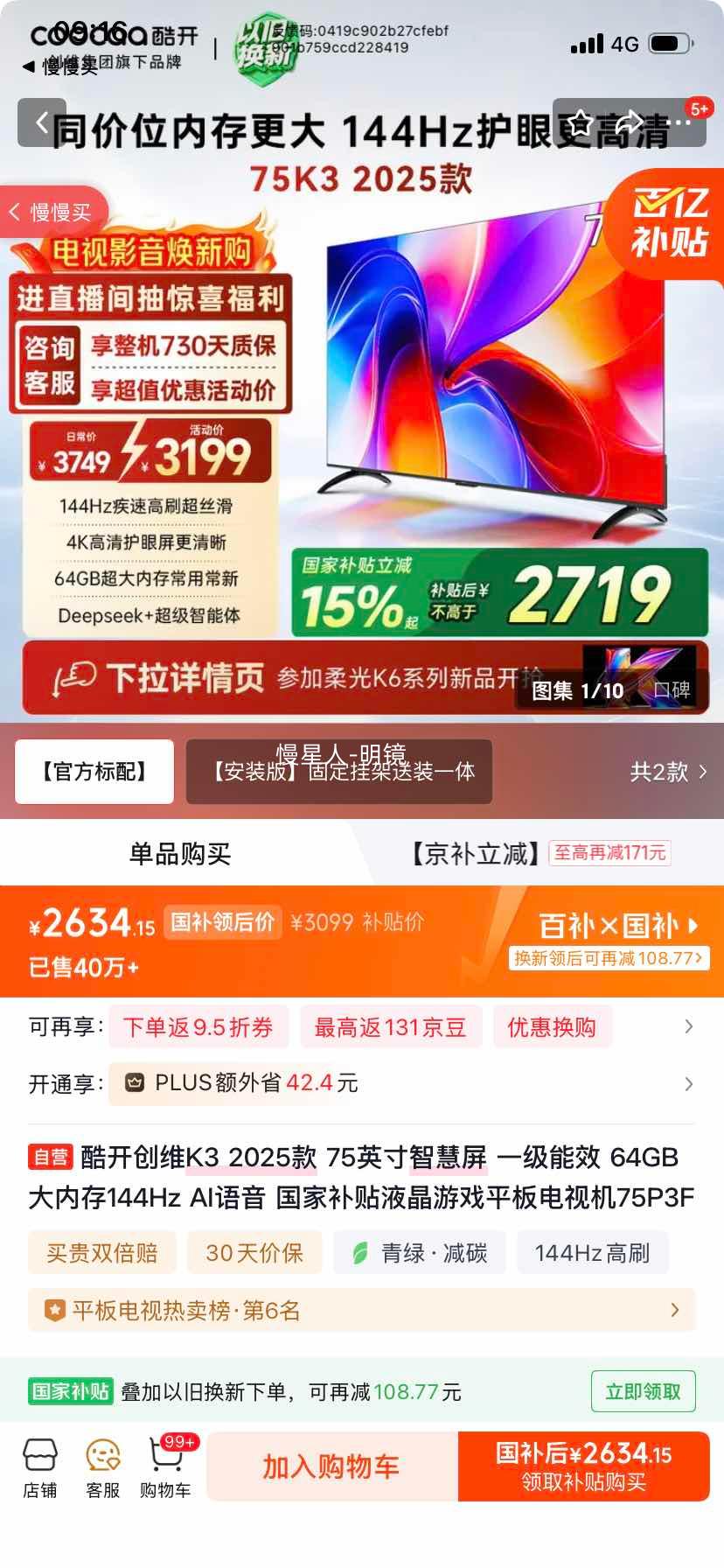724x1568 pixels.
Task: Select the 【安装版】固定挂架送装一体 variant
Action: (339, 772)
